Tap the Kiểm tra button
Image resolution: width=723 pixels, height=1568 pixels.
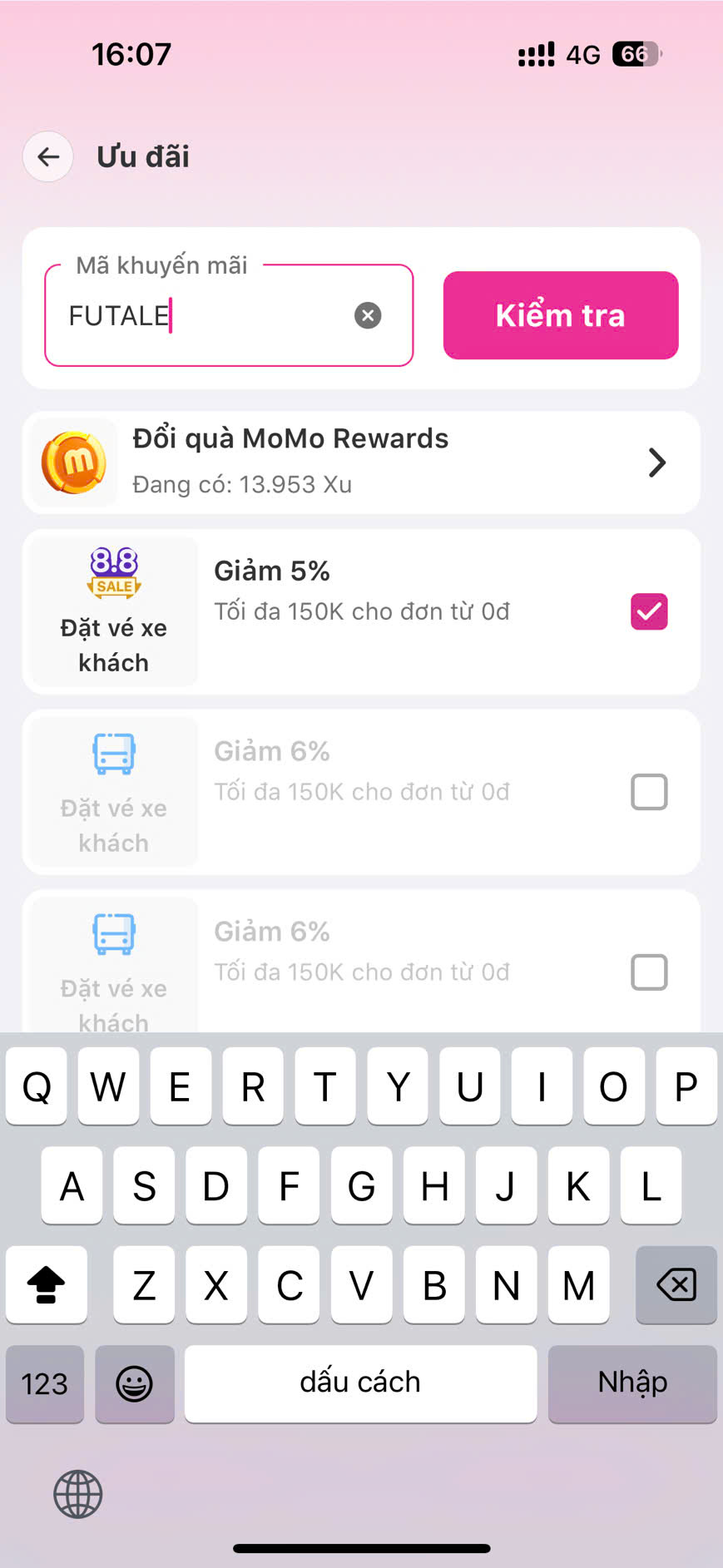[560, 315]
